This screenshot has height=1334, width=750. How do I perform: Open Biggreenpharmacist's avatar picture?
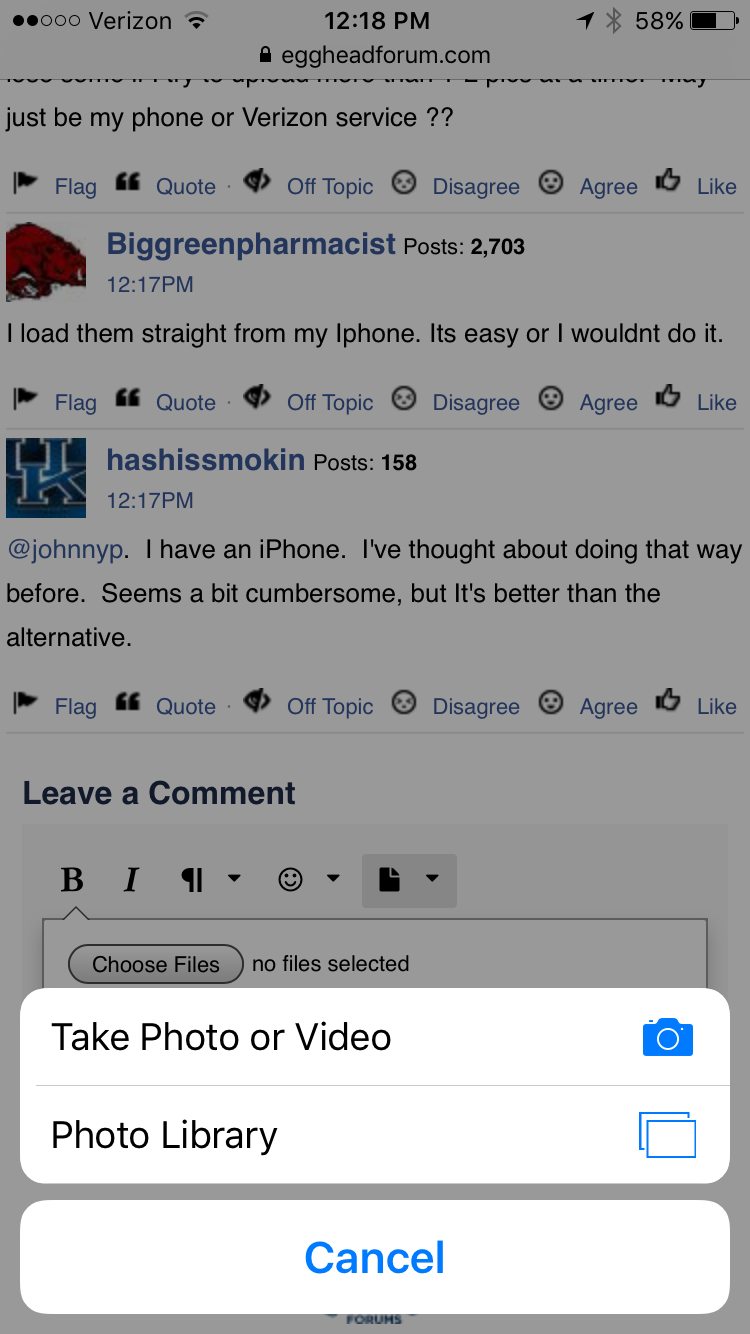coord(46,262)
